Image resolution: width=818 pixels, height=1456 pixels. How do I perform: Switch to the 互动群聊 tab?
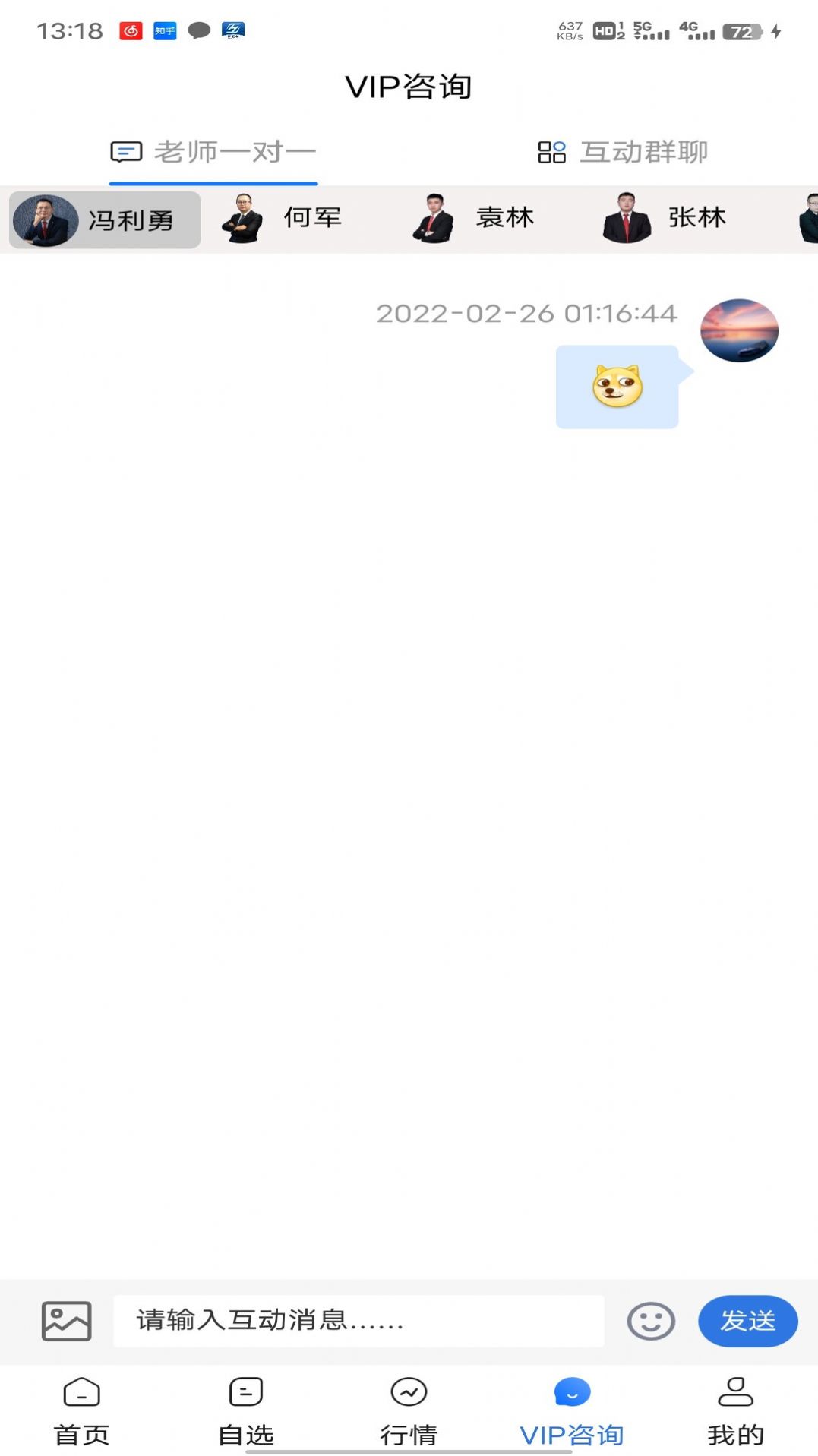coord(623,153)
